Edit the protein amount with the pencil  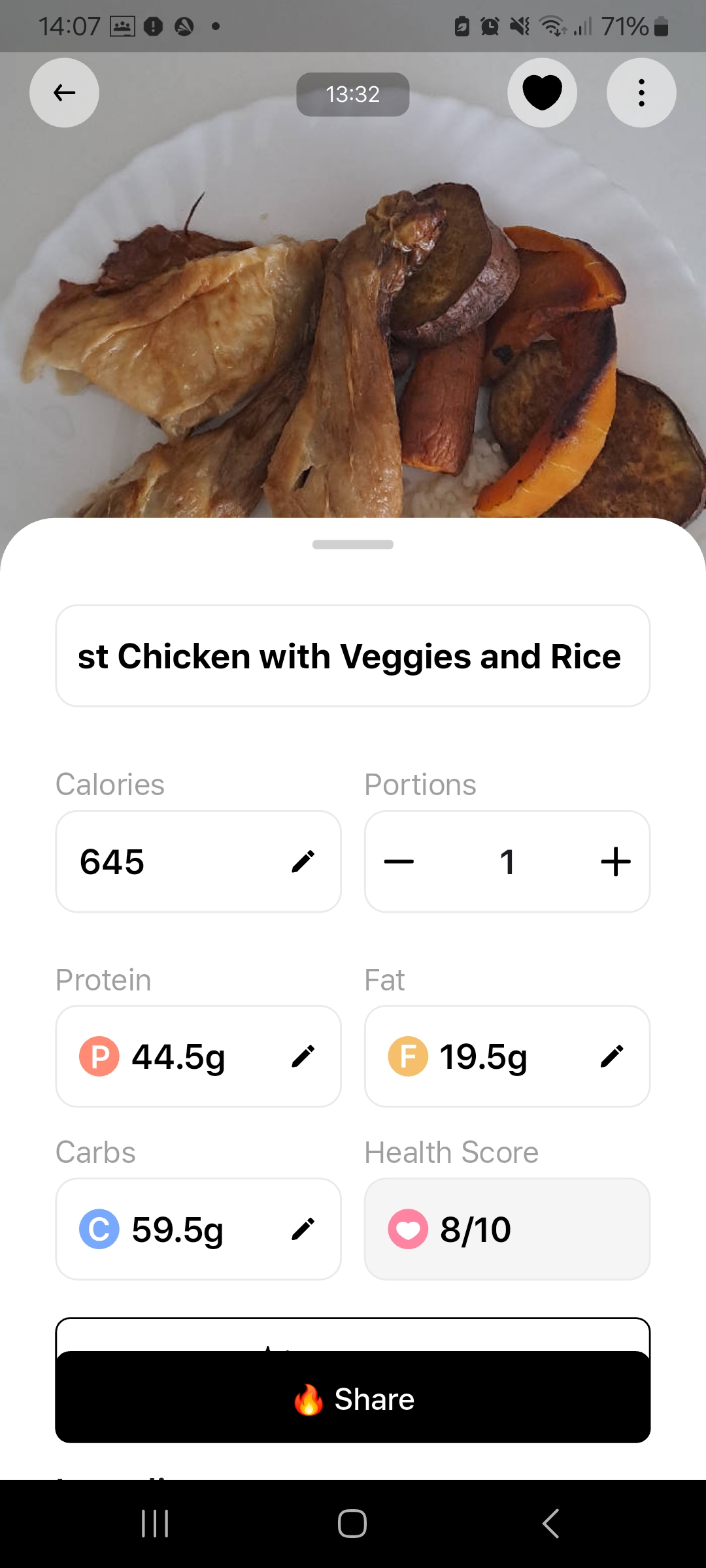305,1056
